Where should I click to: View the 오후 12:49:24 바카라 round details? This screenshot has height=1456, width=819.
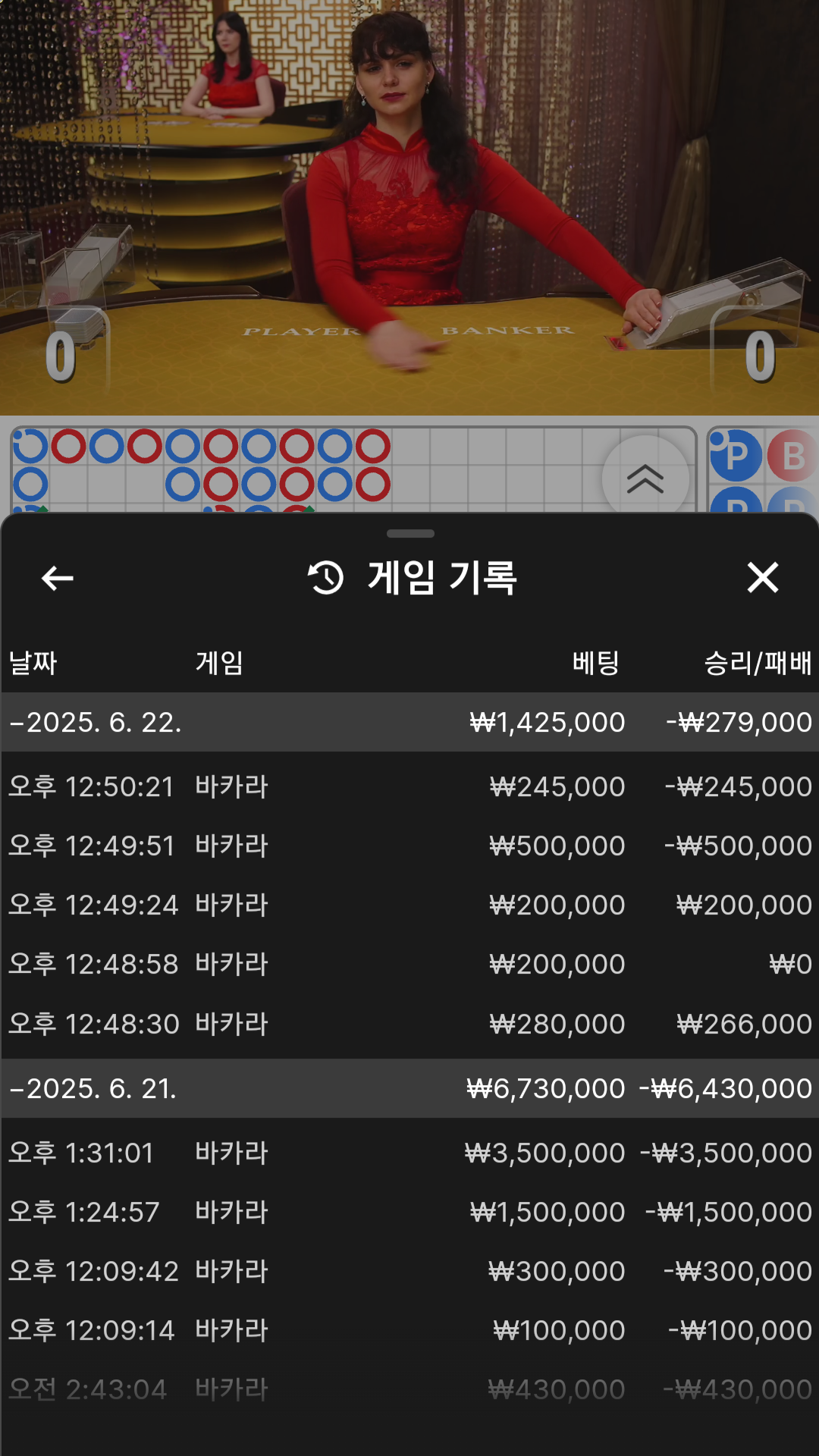coord(409,905)
